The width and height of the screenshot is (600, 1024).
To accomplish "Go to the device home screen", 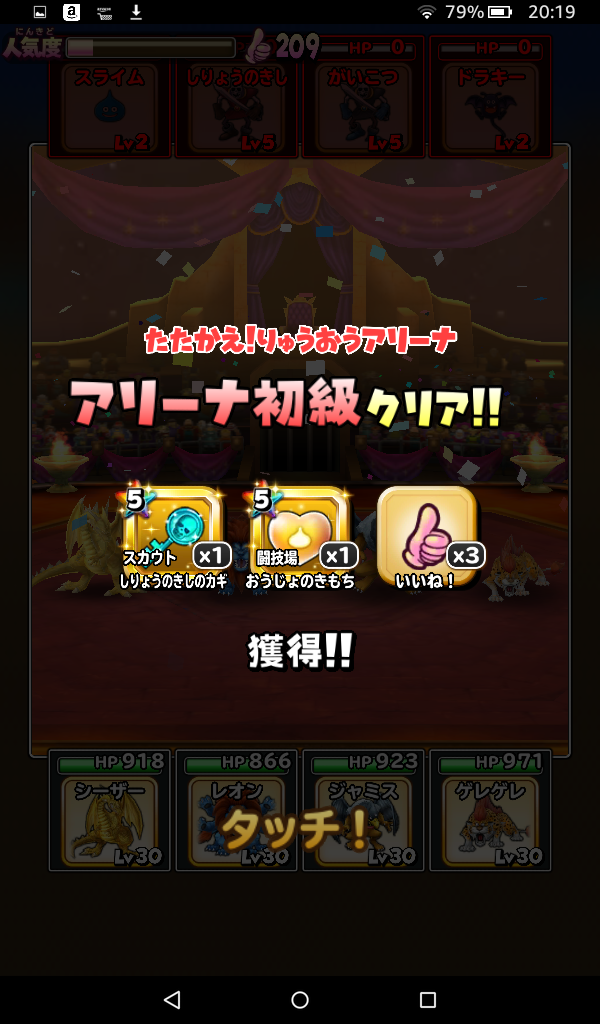I will pyautogui.click(x=300, y=999).
